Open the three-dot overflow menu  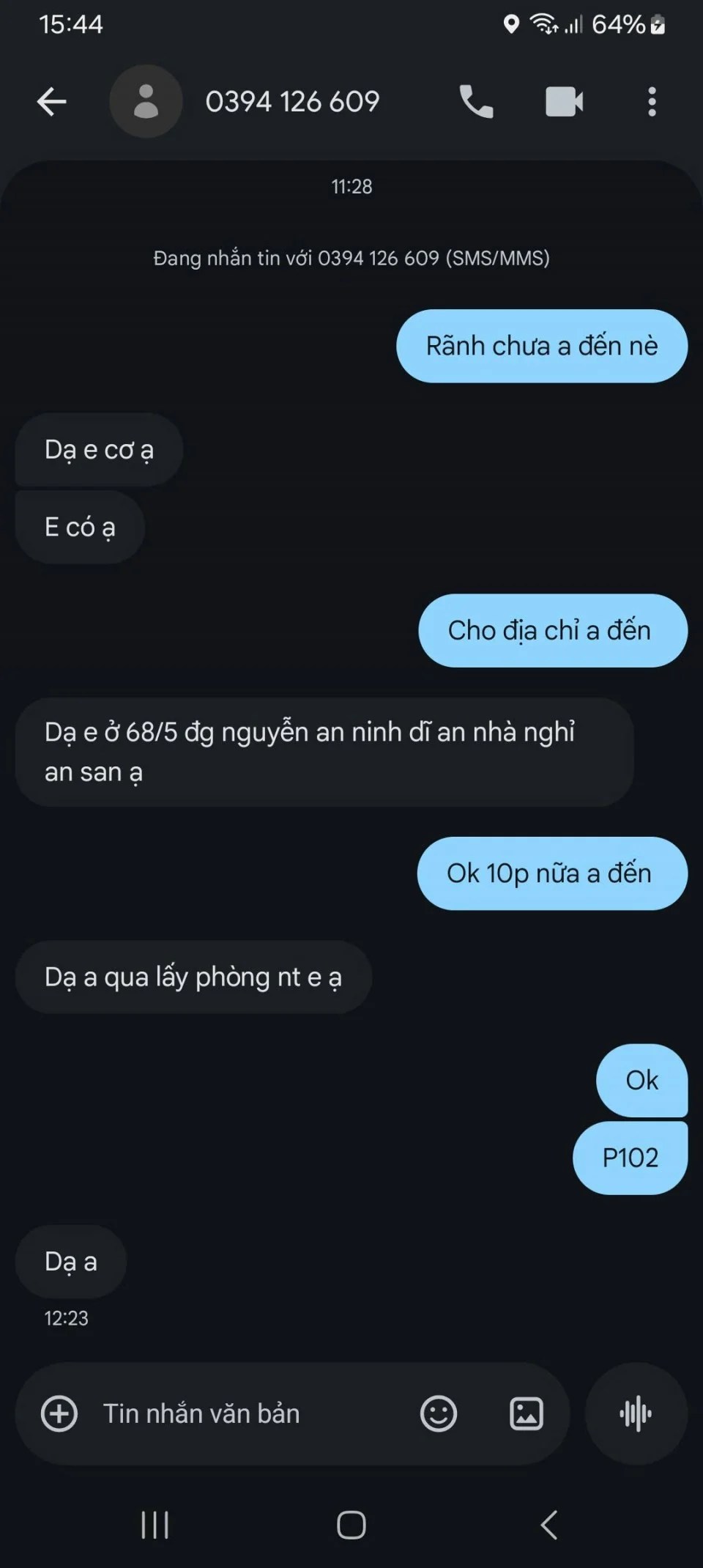pyautogui.click(x=652, y=101)
